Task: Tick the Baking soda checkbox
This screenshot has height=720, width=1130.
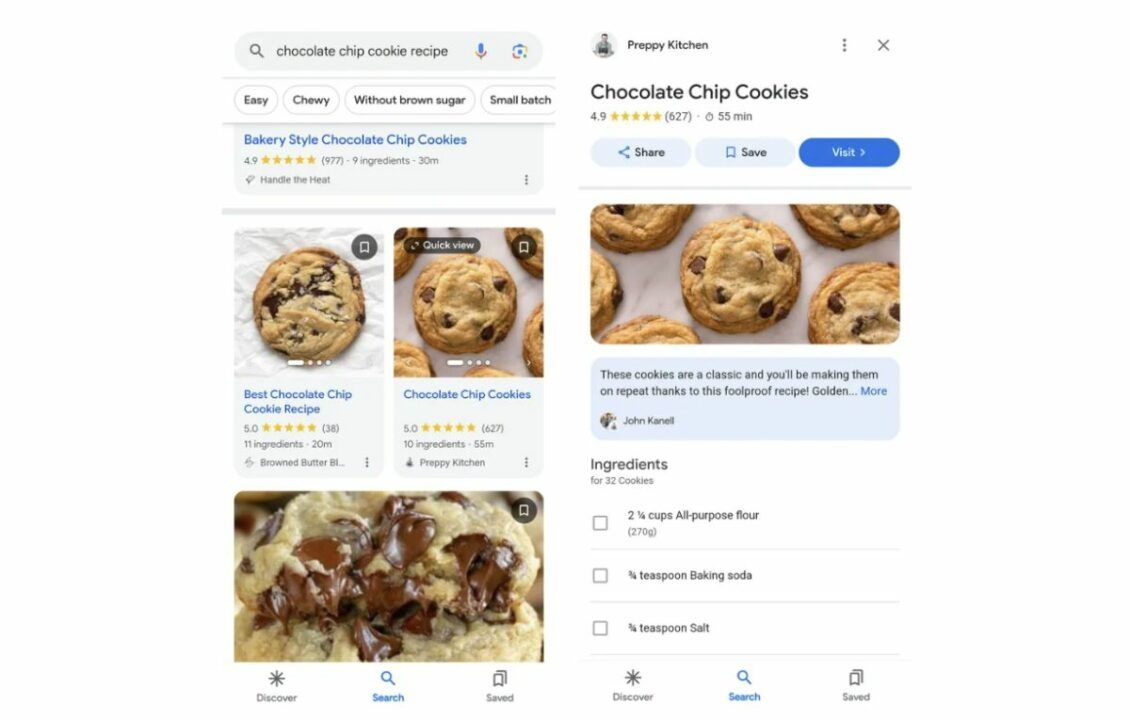Action: [x=600, y=576]
